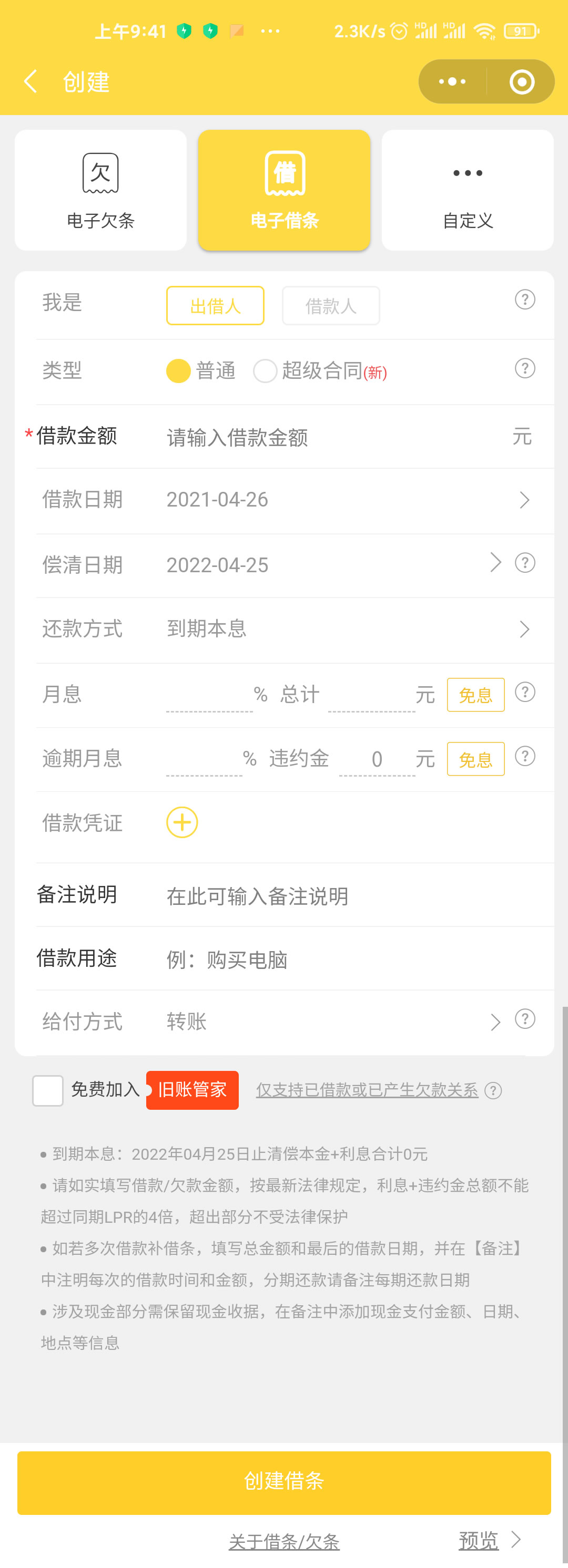Add a 借款凭证 with the plus icon
The width and height of the screenshot is (568, 1568).
click(182, 822)
